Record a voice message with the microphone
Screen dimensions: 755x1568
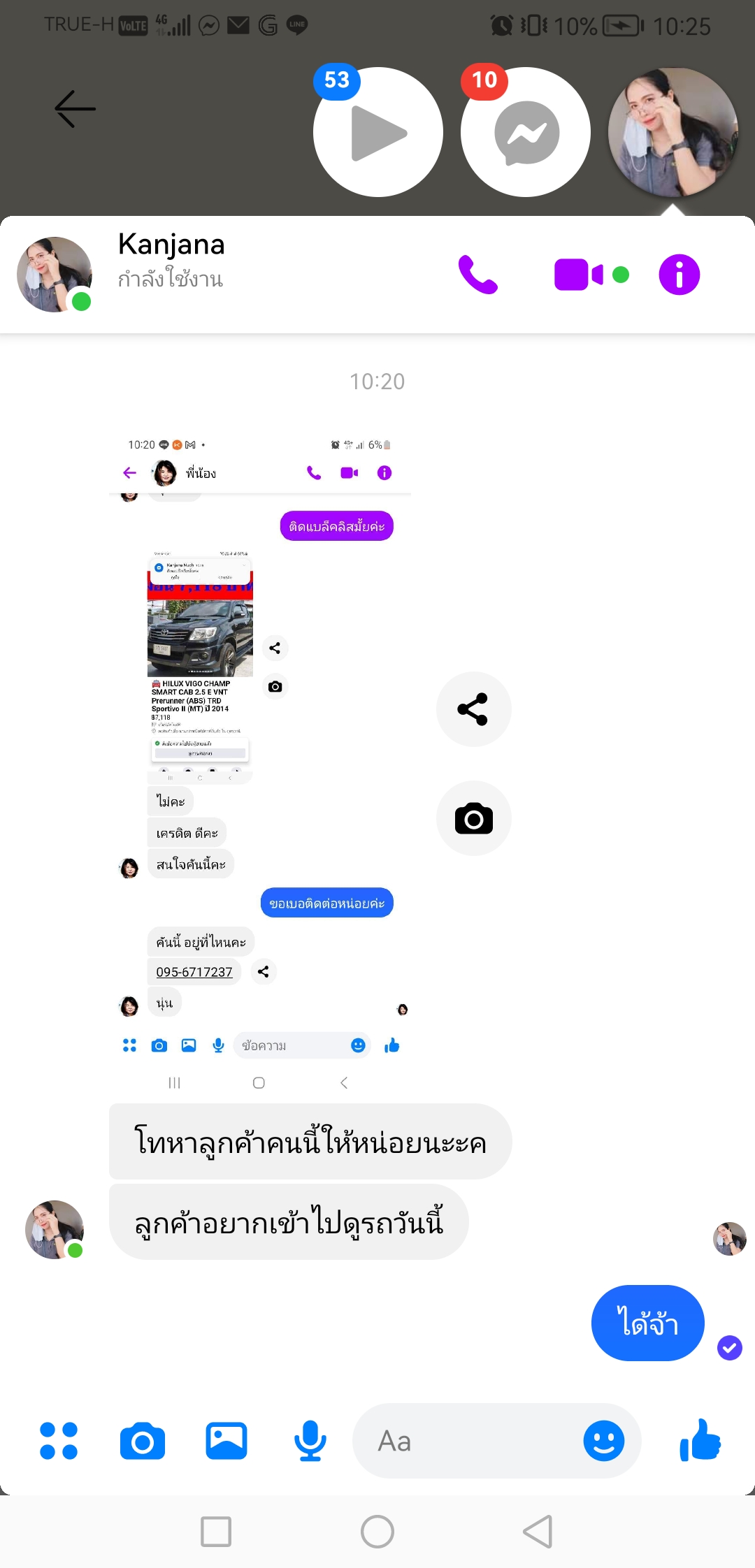coord(310,1441)
